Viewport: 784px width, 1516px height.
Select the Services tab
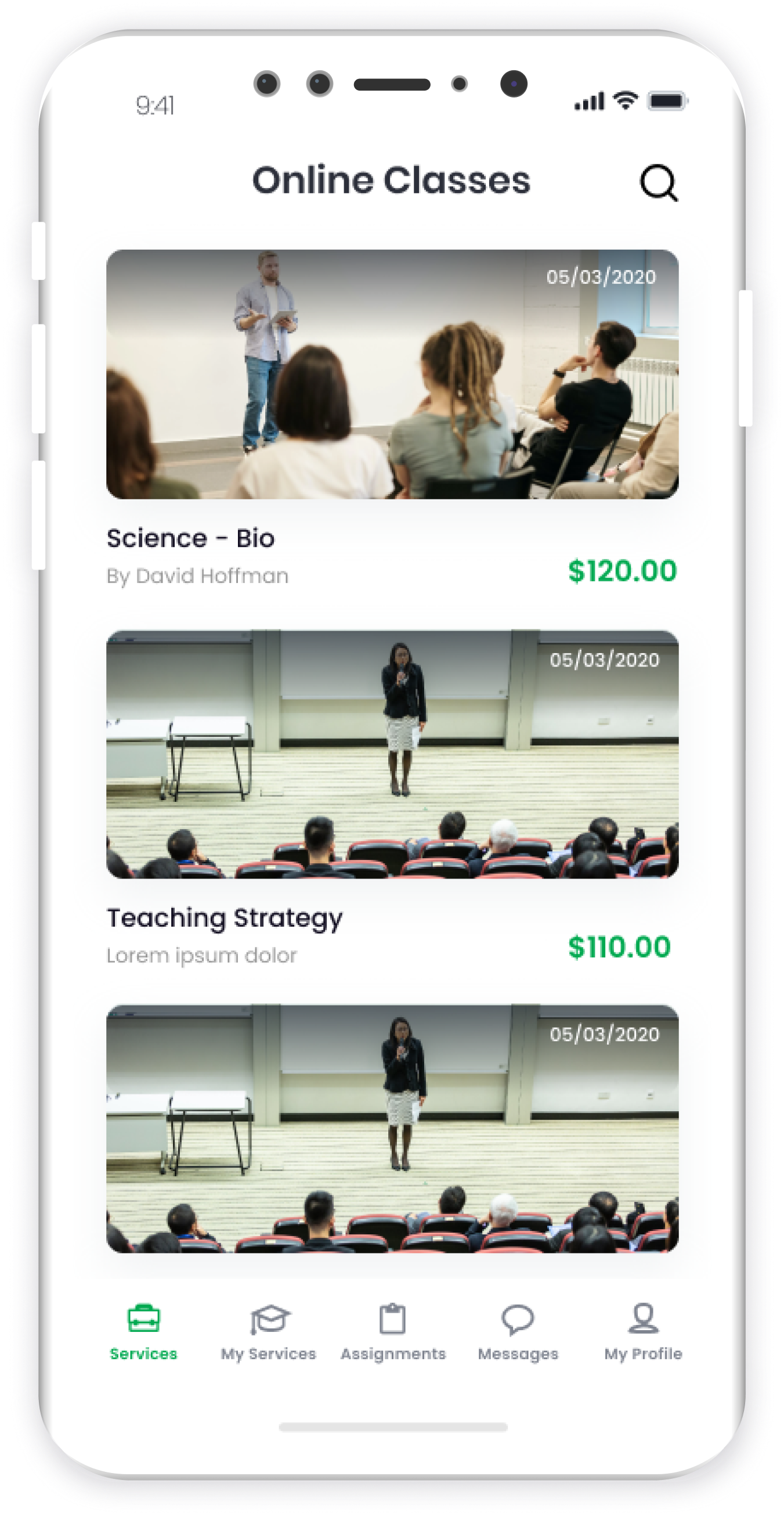coord(143,1333)
